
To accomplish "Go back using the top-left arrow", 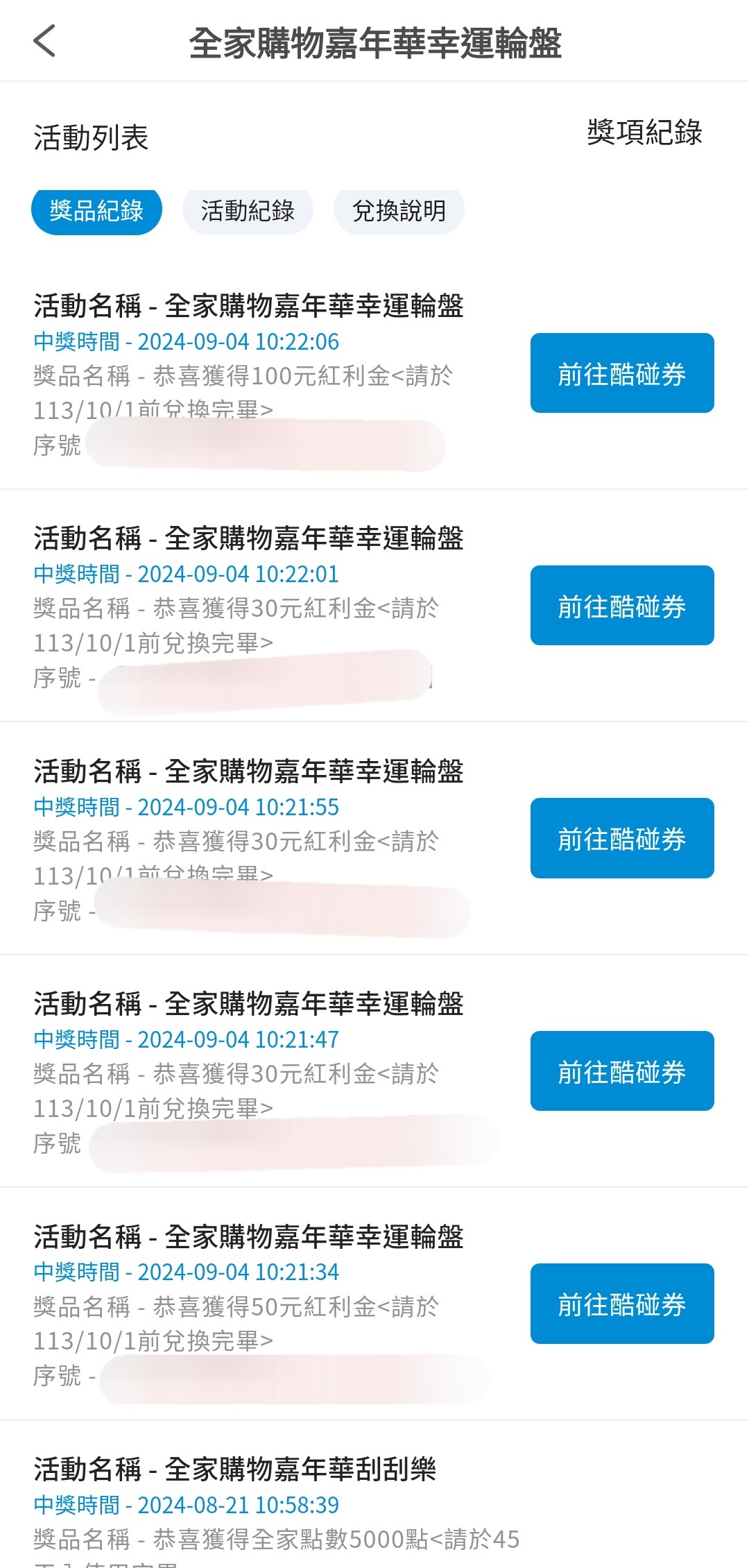I will coord(44,41).
